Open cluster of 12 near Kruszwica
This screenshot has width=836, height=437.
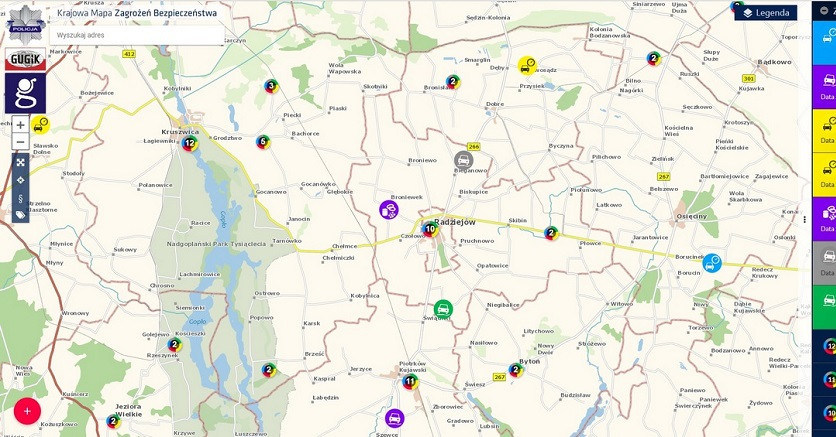point(189,144)
